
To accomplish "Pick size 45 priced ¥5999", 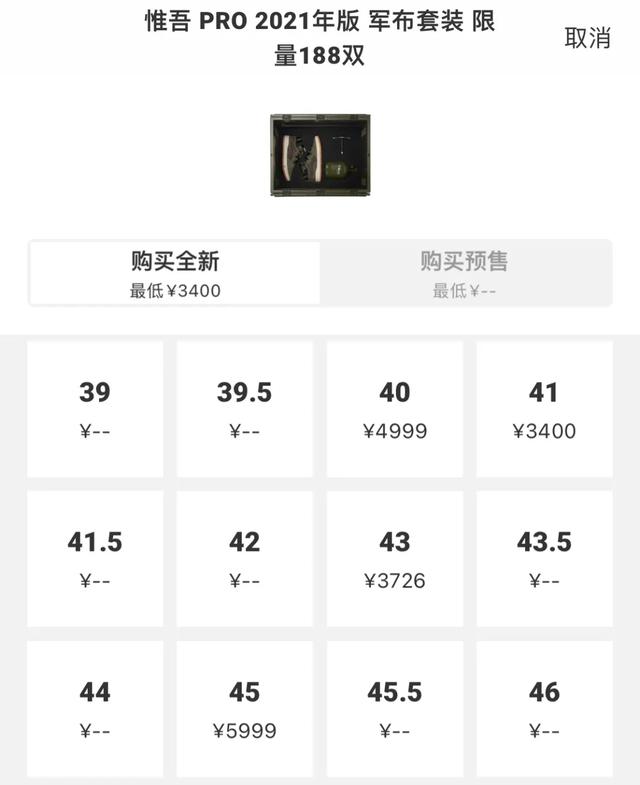I will [244, 708].
